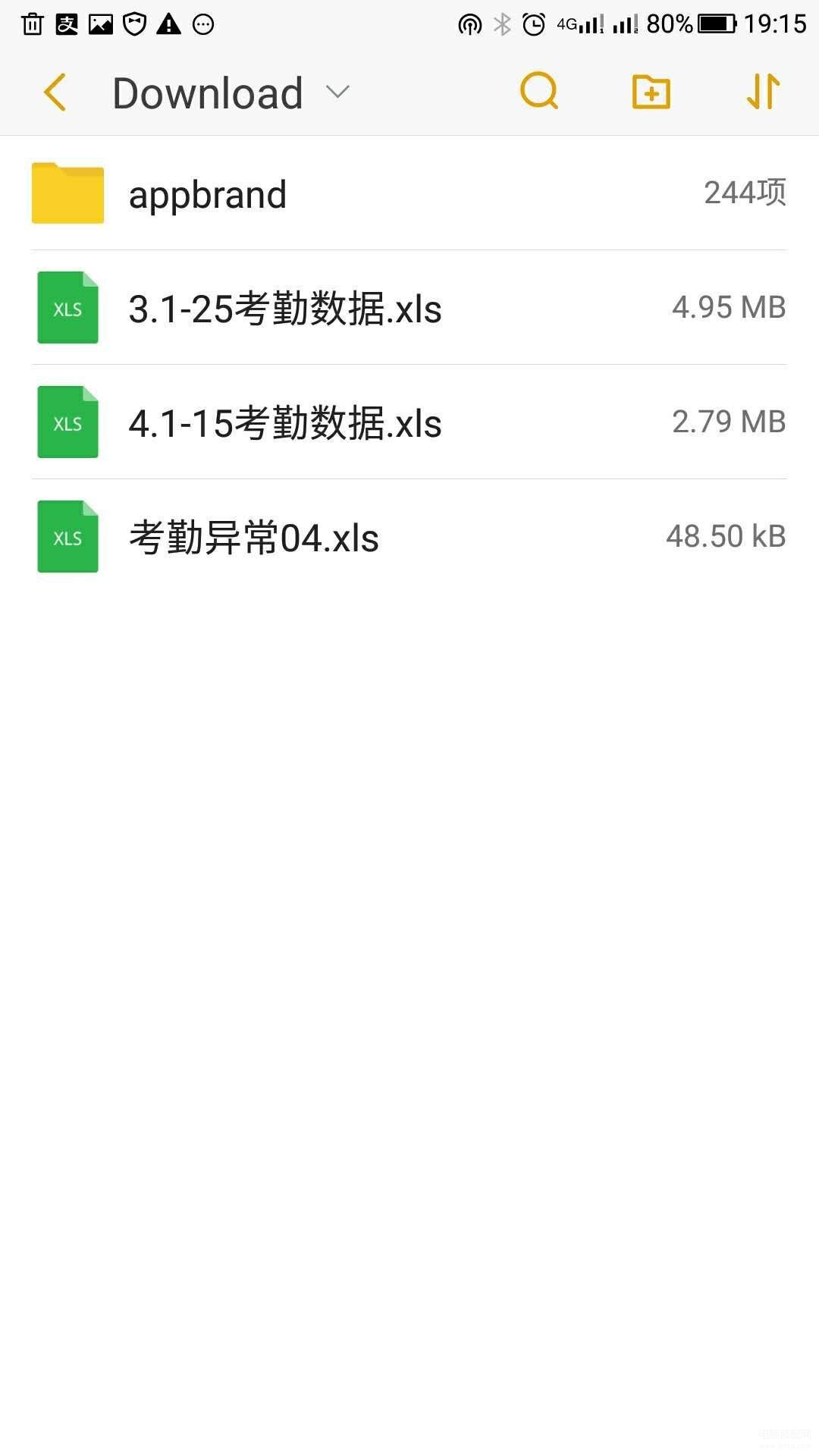
Task: Go back using the top-left arrow
Action: point(55,93)
